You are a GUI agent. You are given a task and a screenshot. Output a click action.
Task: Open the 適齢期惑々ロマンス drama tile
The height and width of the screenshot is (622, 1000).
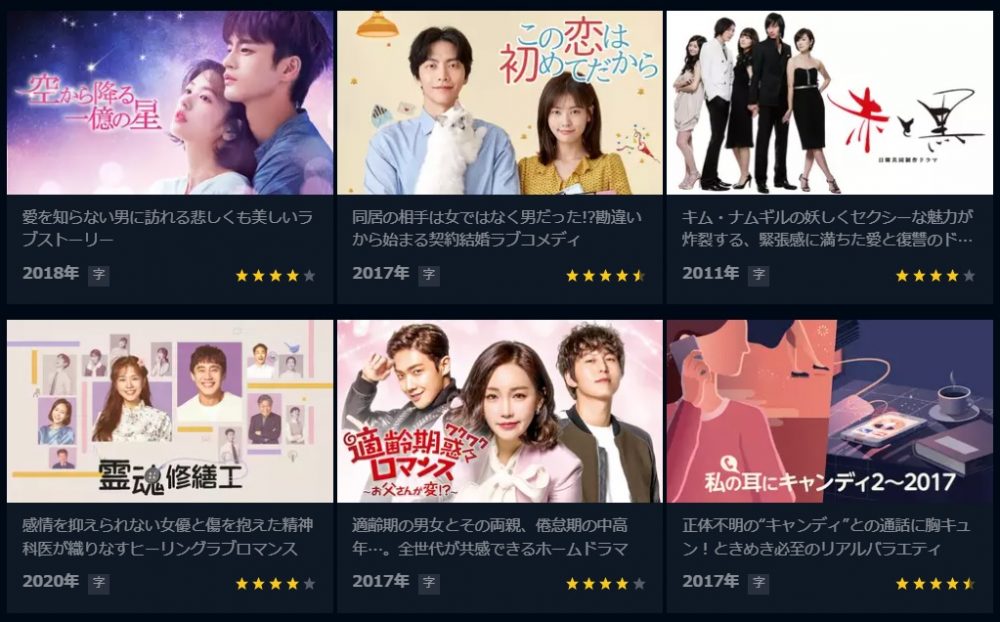point(499,411)
